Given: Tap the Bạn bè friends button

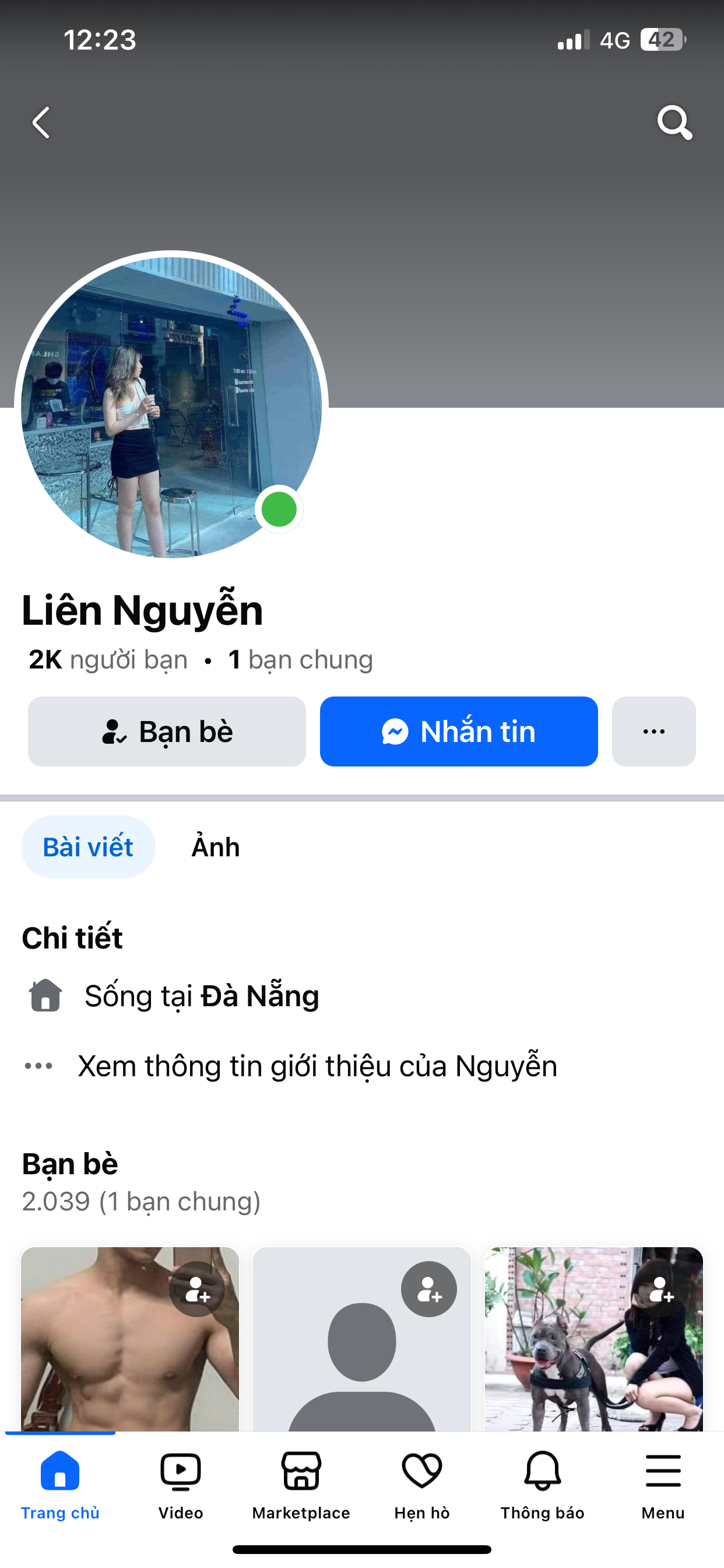Looking at the screenshot, I should (x=167, y=731).
